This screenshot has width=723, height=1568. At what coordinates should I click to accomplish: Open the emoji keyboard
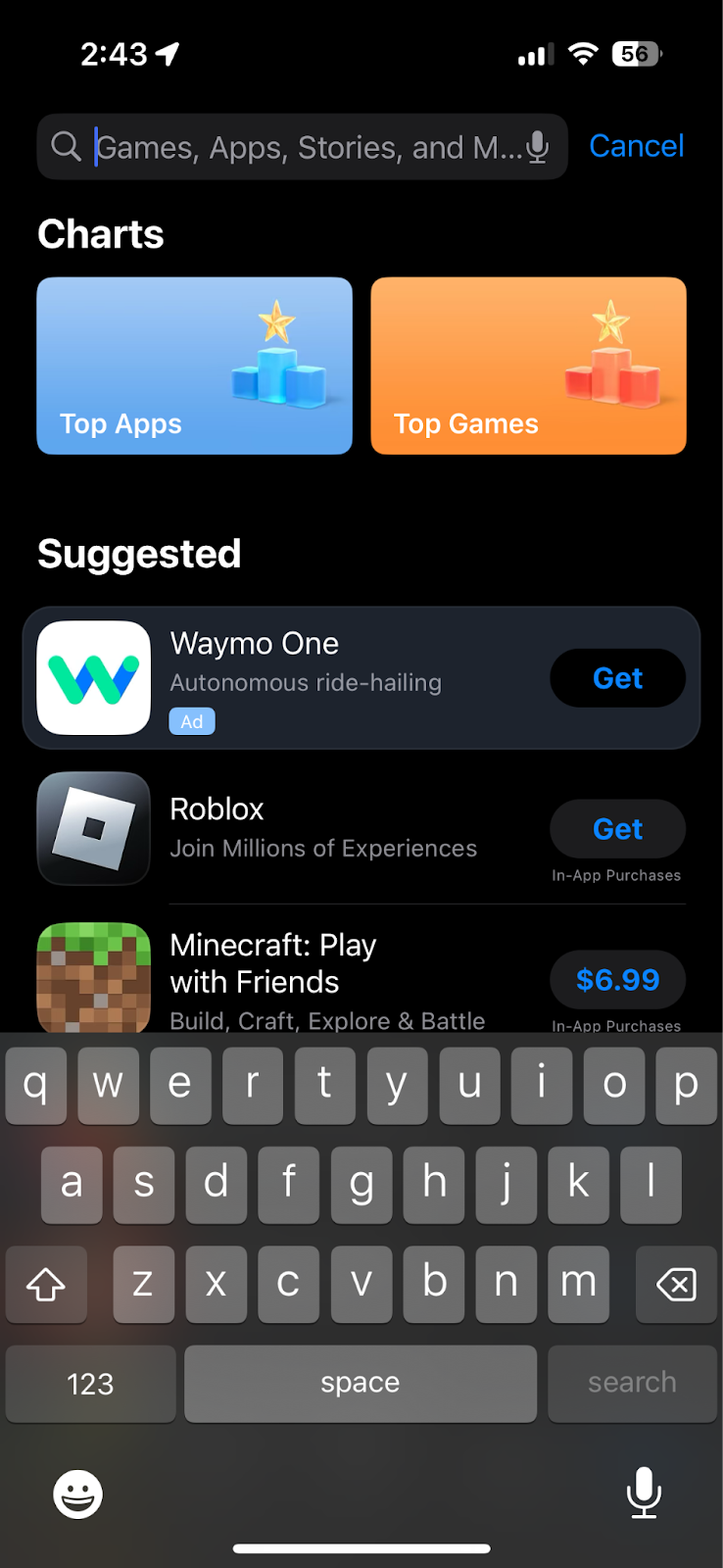point(77,1494)
